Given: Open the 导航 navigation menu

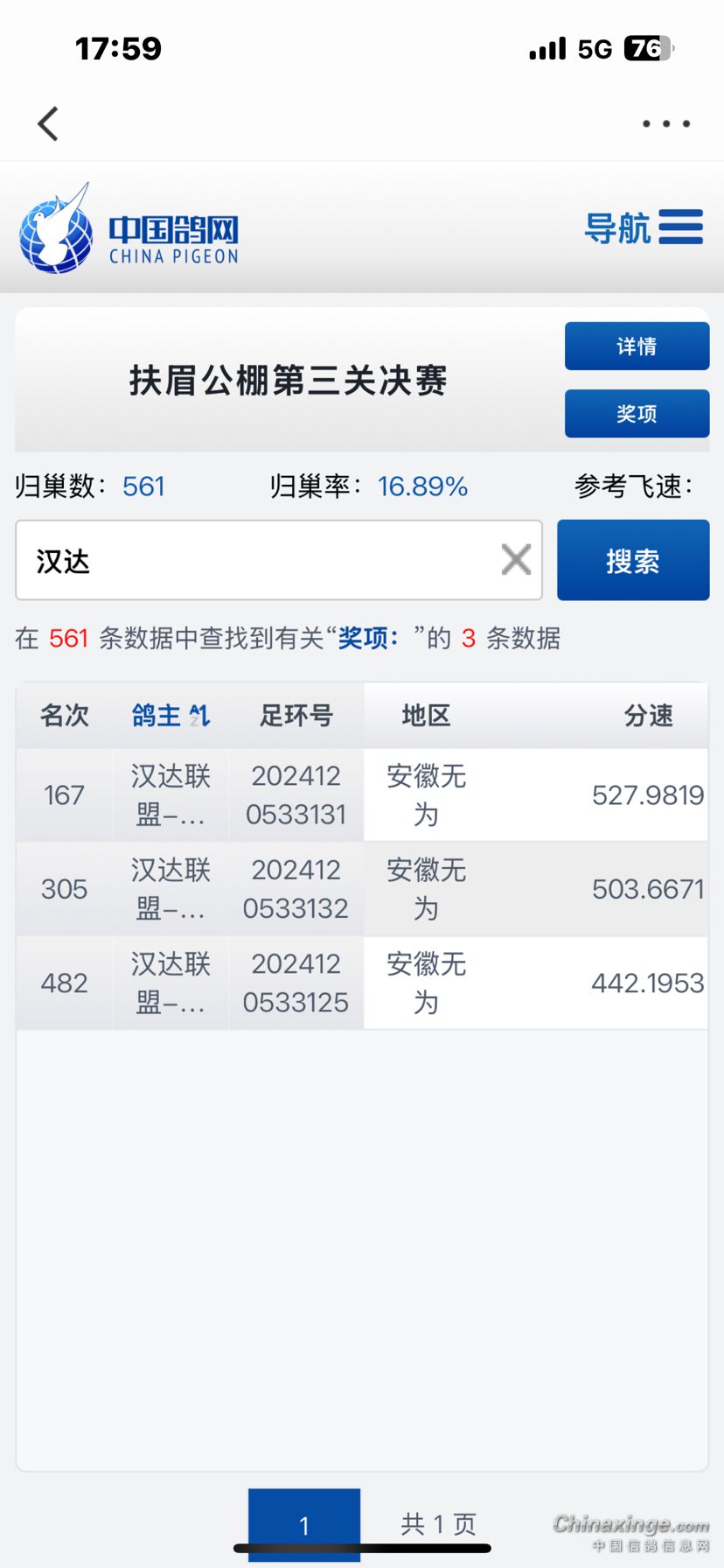Looking at the screenshot, I should 644,228.
